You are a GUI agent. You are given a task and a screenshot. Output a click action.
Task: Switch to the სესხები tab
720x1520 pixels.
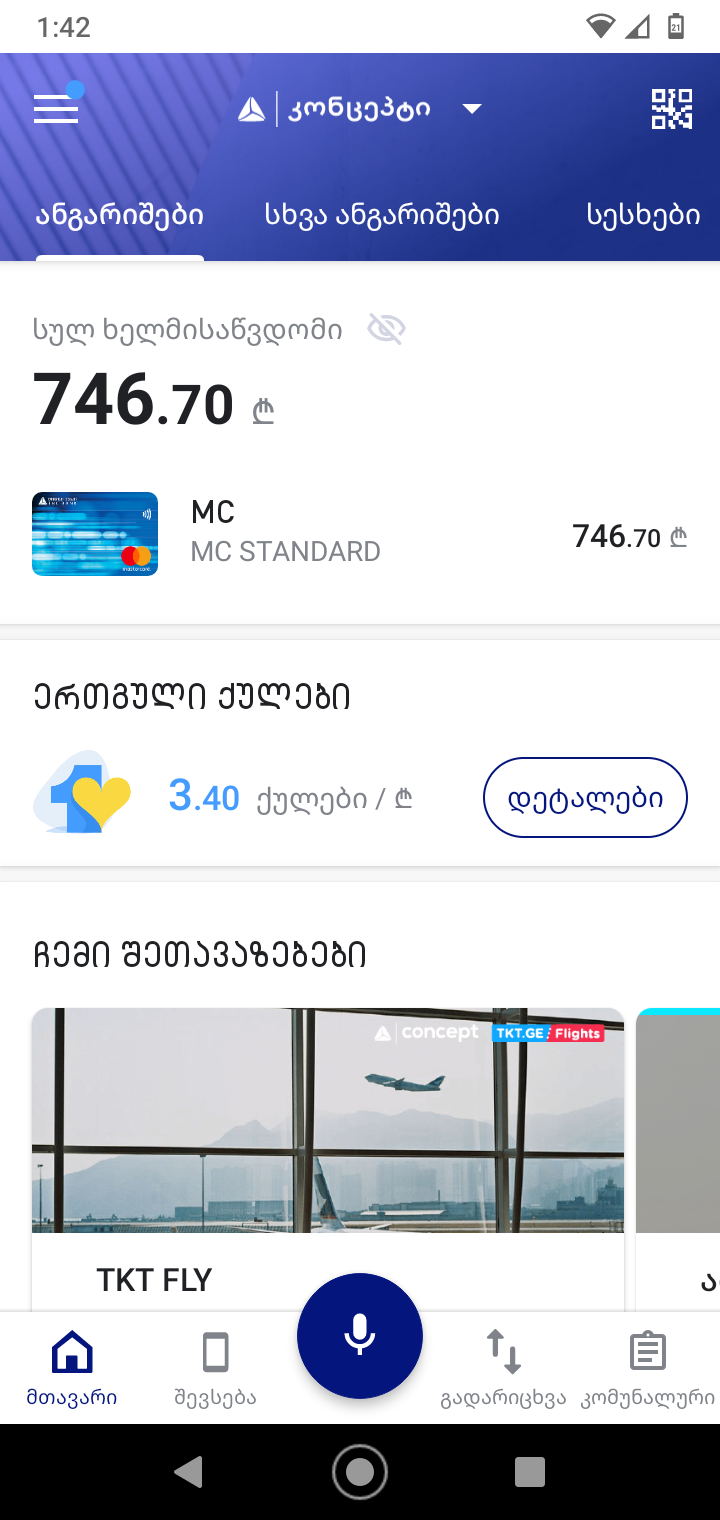[643, 215]
